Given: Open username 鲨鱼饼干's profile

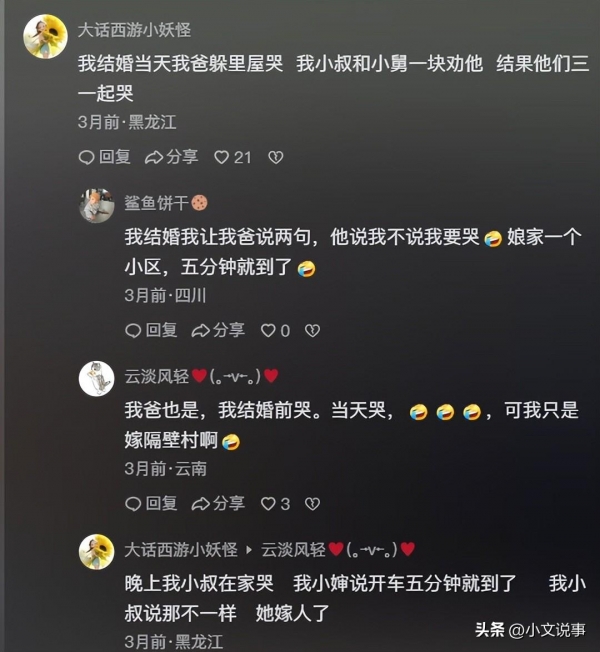Looking at the screenshot, I should tap(155, 203).
